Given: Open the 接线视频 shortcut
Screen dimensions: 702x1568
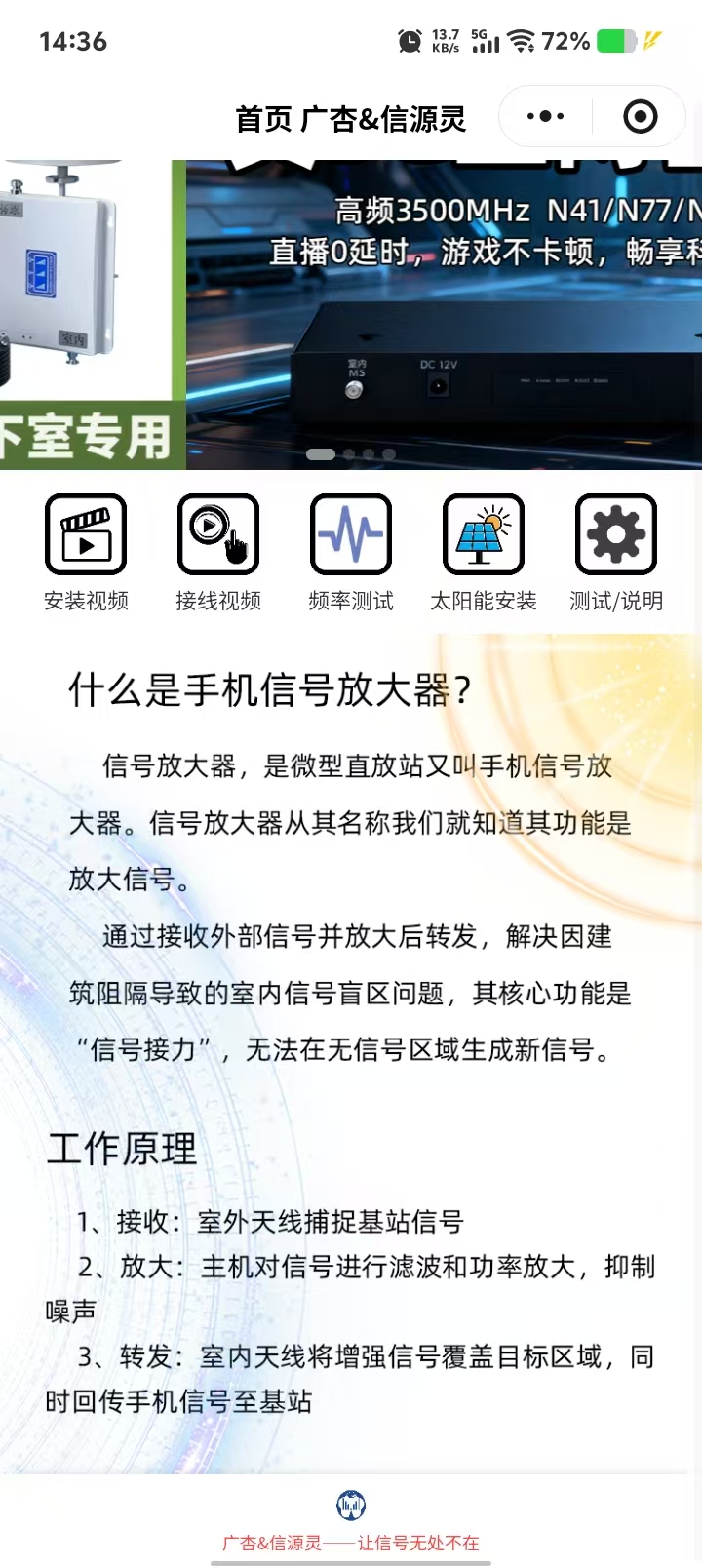Looking at the screenshot, I should (218, 552).
